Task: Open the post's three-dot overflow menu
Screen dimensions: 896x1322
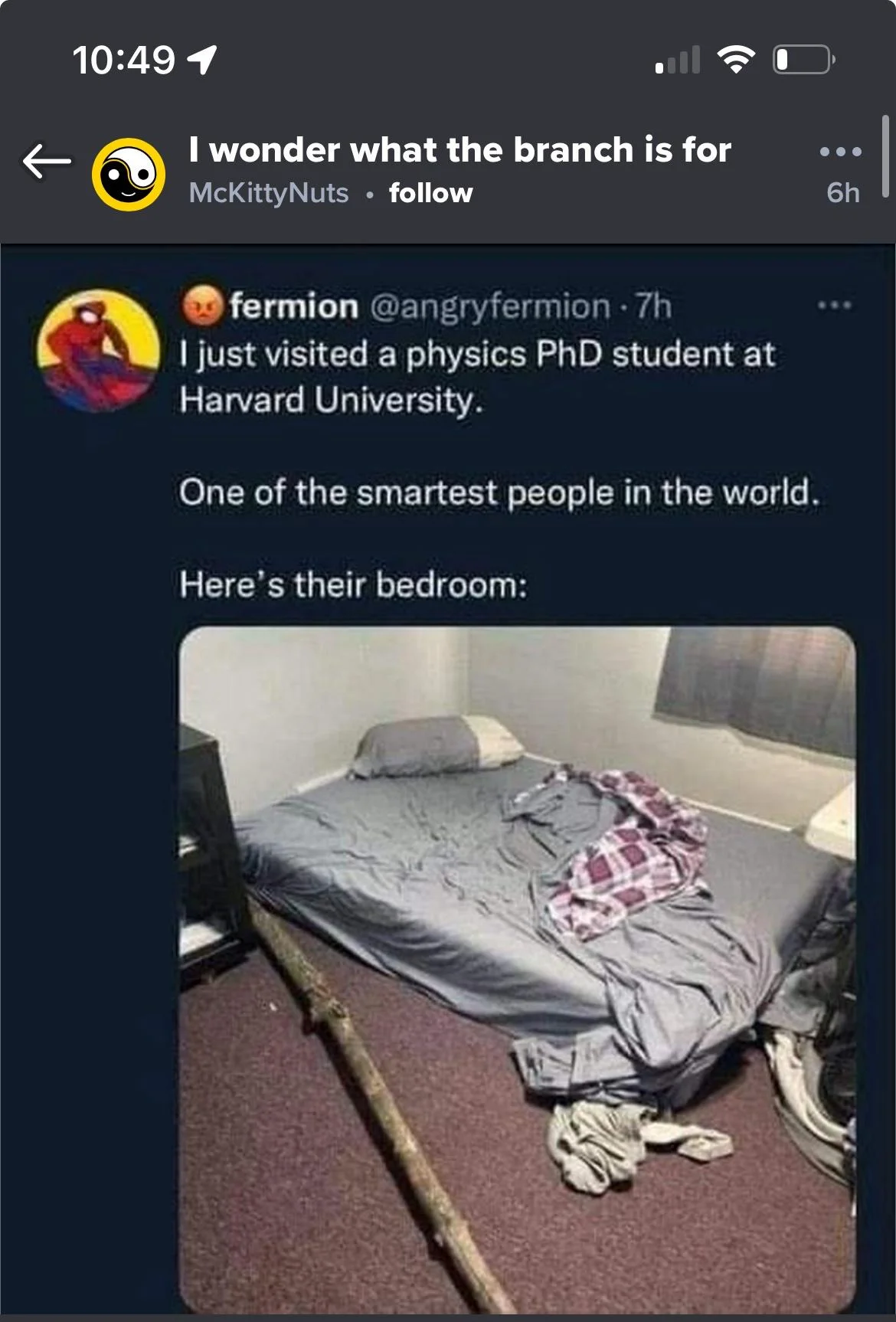Action: click(841, 152)
